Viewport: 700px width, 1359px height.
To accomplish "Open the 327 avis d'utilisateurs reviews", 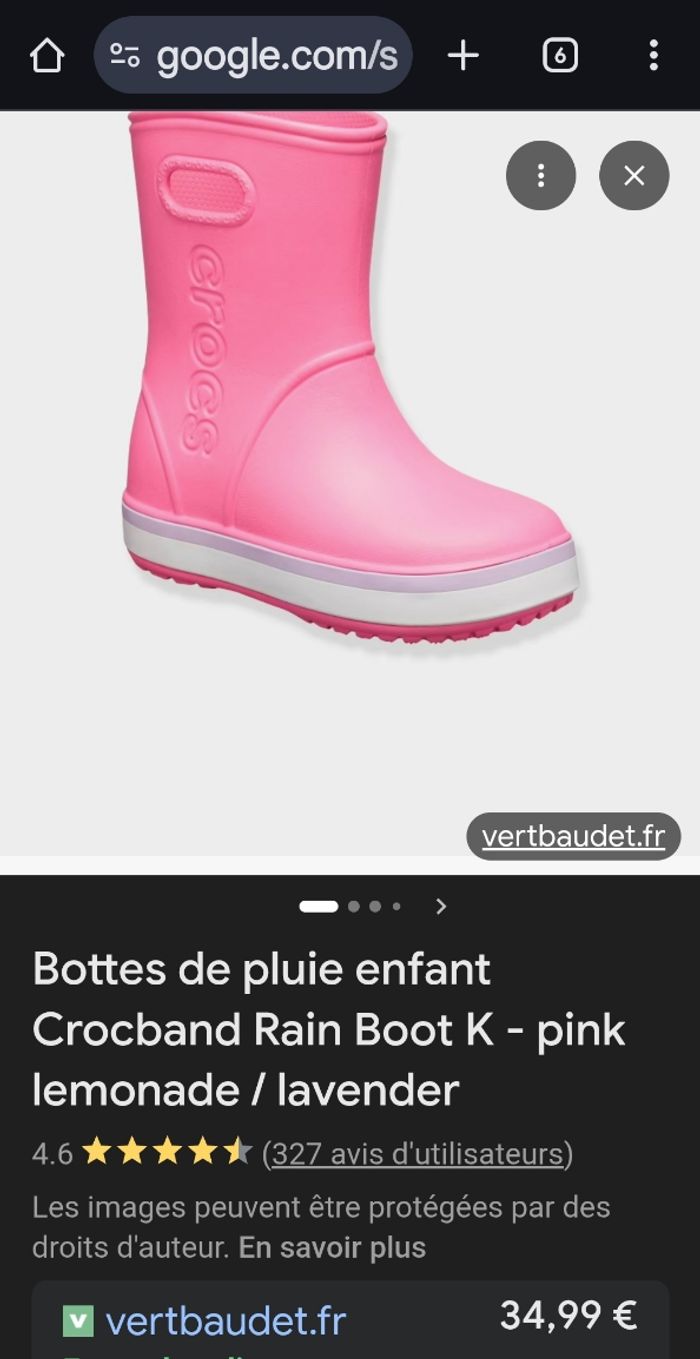I will tap(417, 1154).
